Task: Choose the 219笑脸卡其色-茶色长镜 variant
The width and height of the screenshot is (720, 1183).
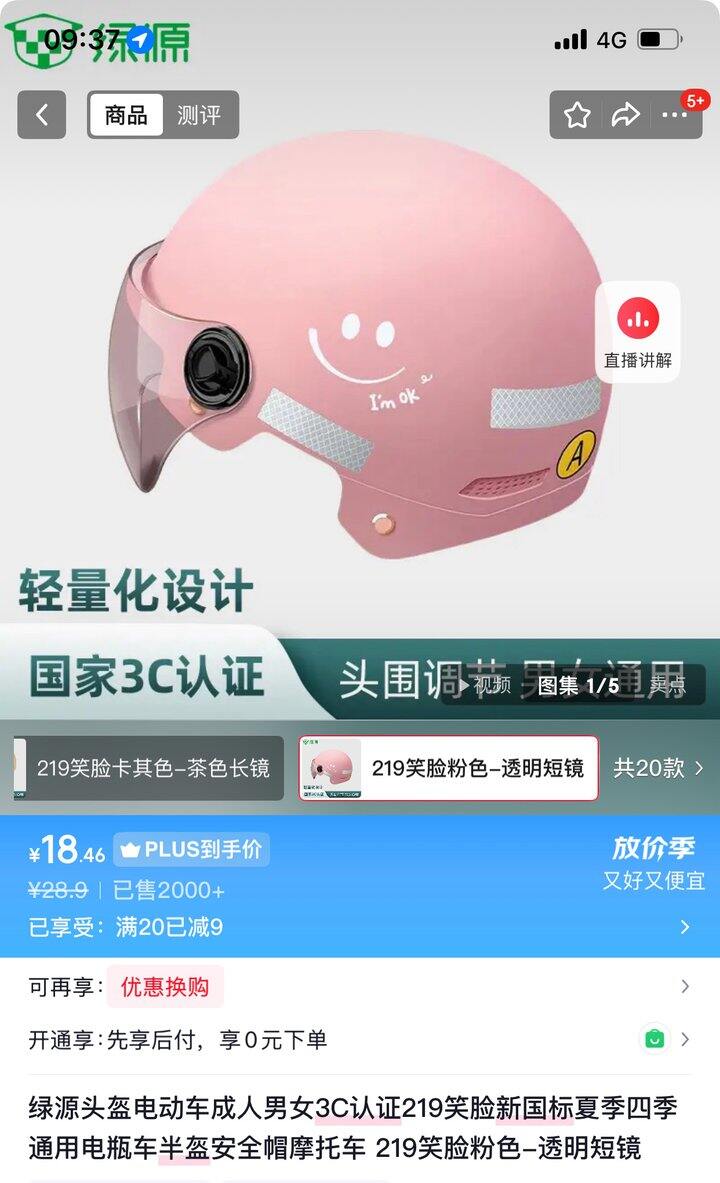Action: 148,768
